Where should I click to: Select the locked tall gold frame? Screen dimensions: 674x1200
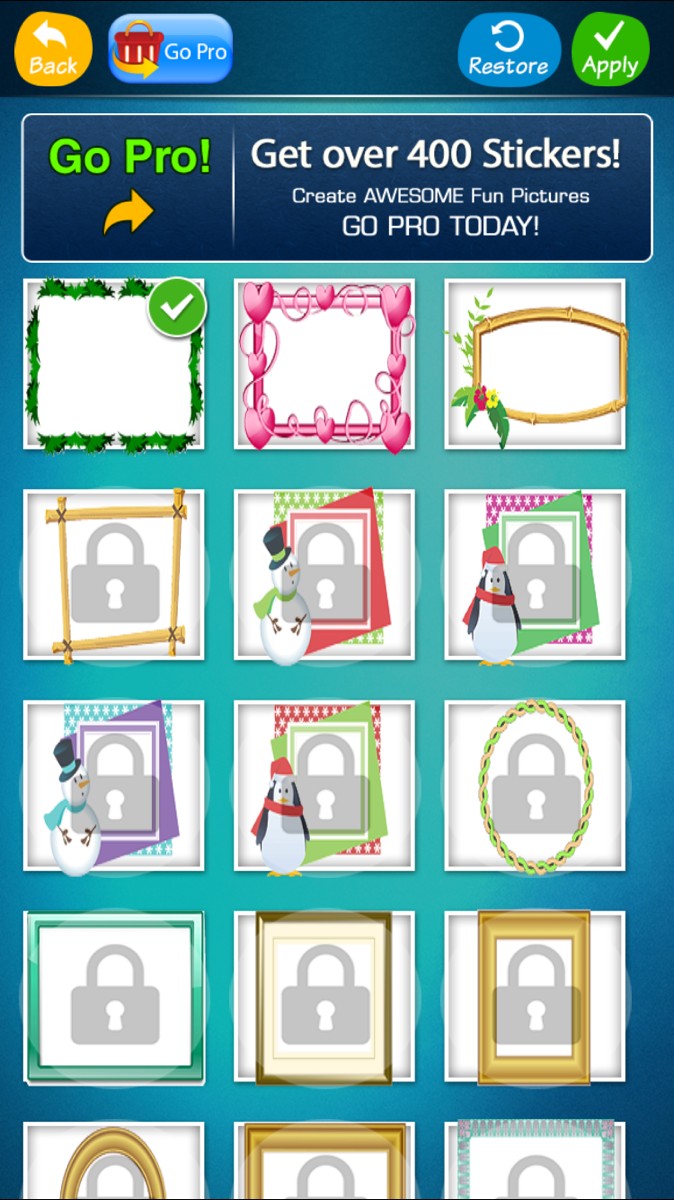click(x=535, y=997)
